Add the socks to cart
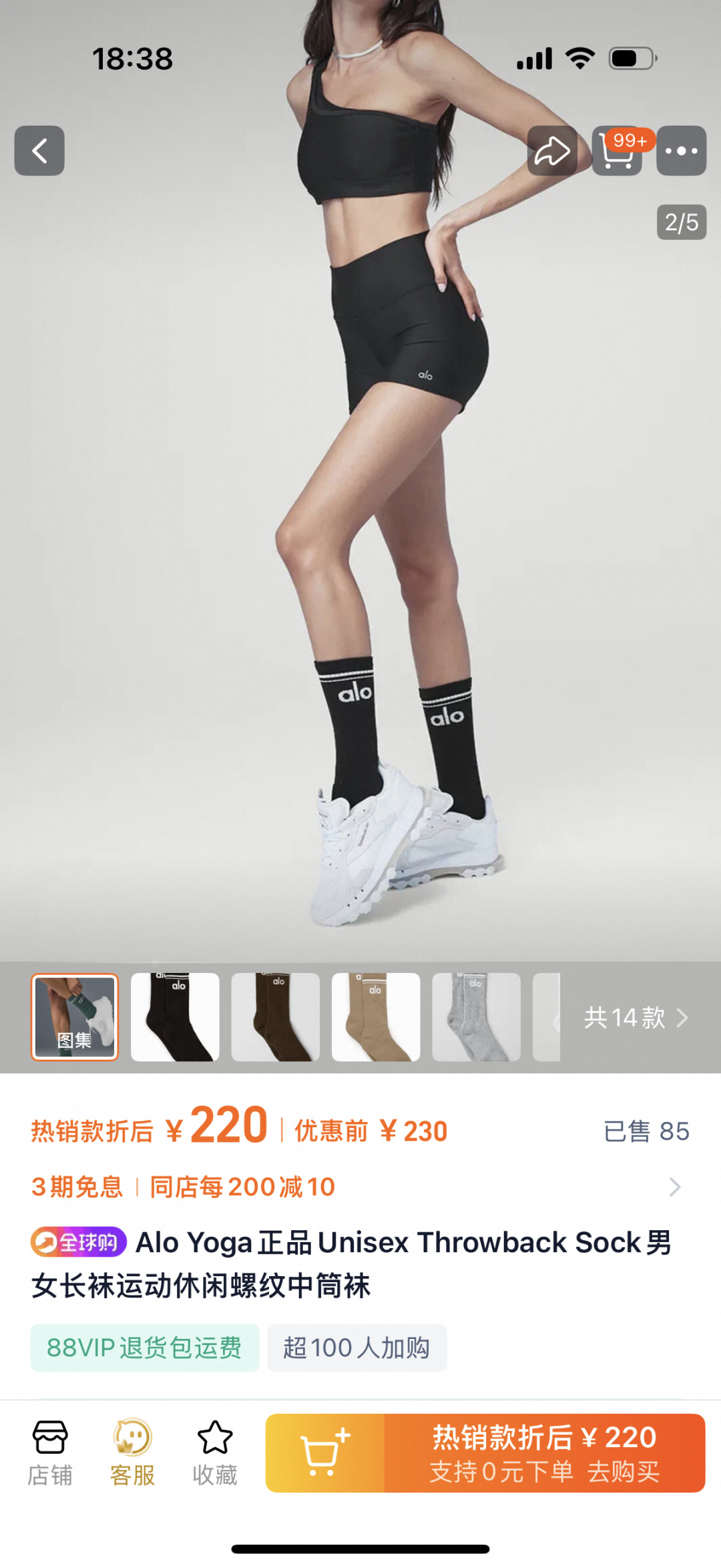 tap(325, 1453)
